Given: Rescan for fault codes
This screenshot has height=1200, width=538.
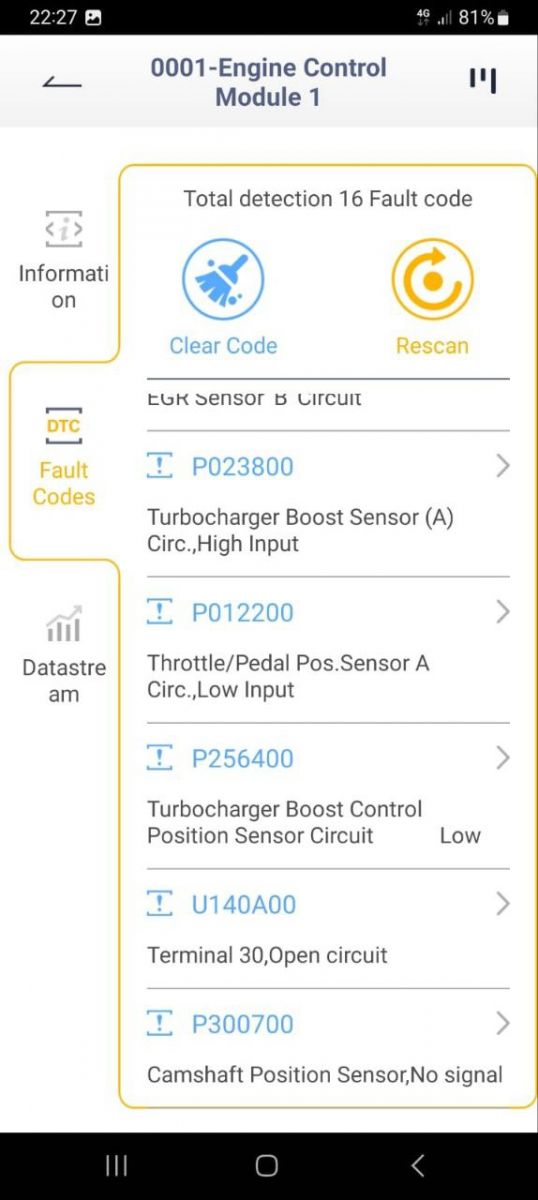Looking at the screenshot, I should click(x=432, y=298).
